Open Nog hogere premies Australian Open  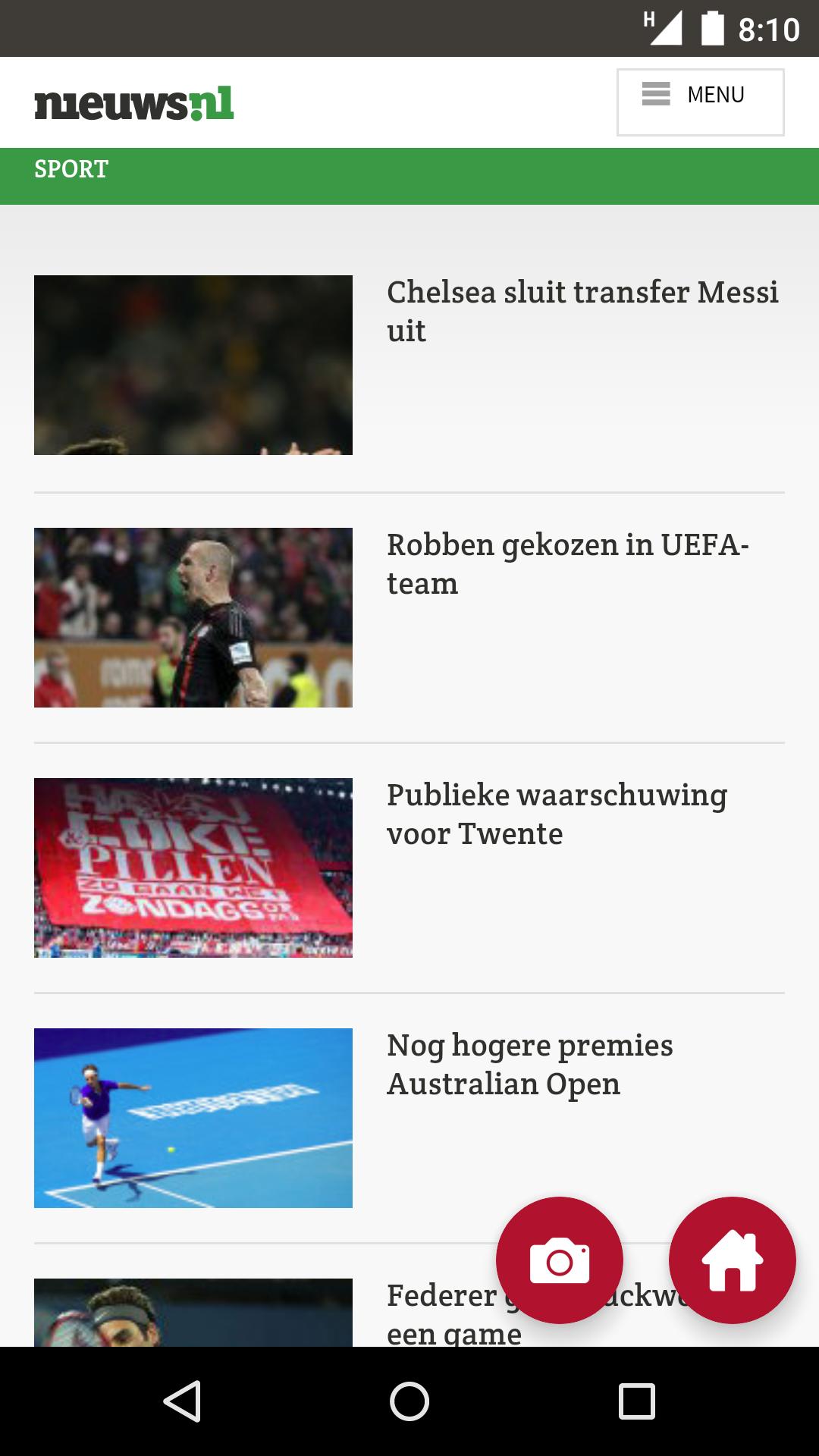pos(529,1064)
